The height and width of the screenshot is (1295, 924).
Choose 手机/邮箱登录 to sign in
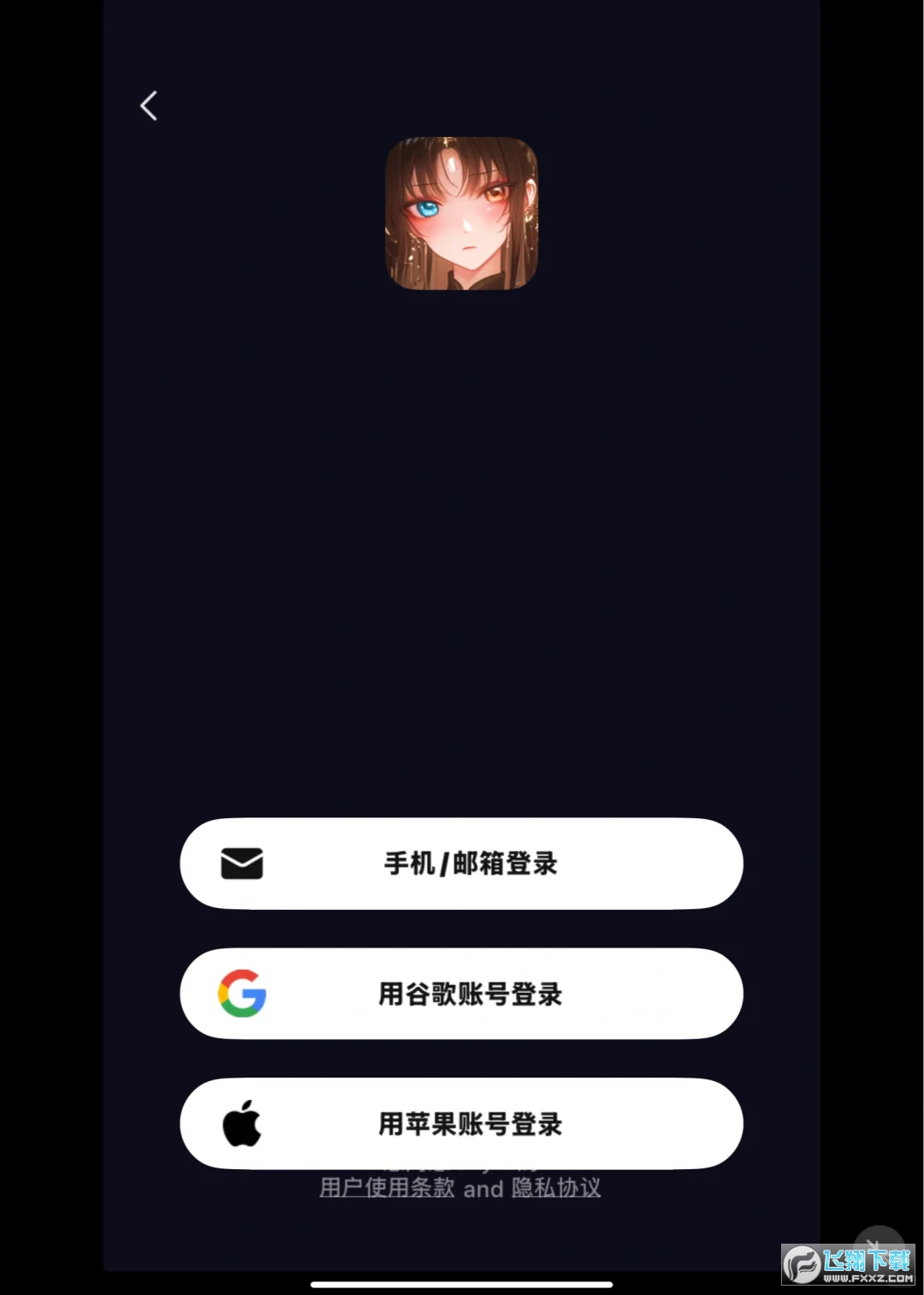click(461, 864)
